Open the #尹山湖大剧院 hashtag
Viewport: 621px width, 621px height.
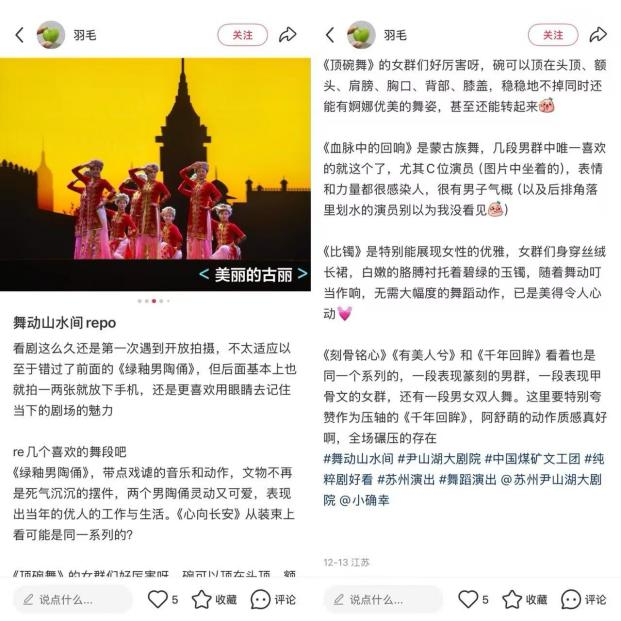(x=441, y=457)
